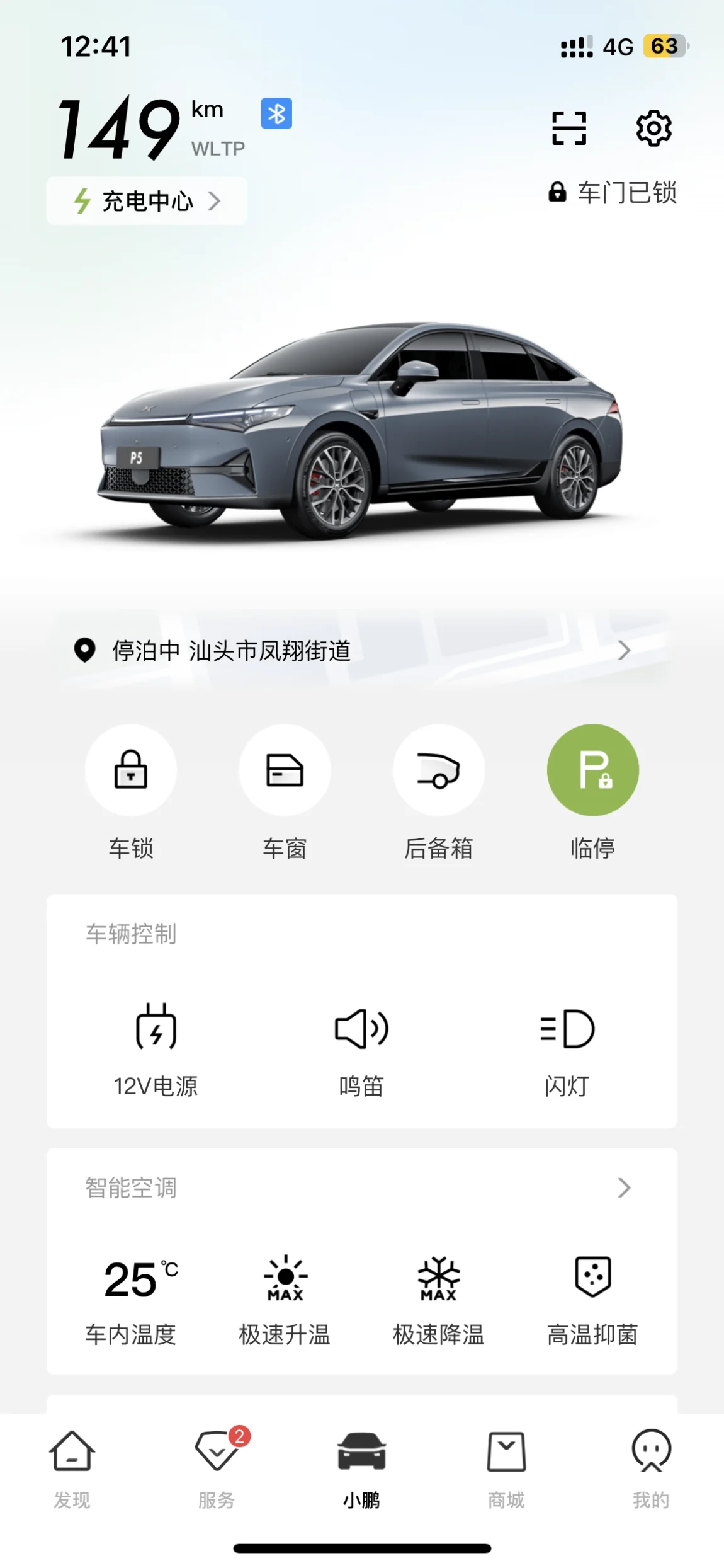Activate 鸣笛 to honk the horn

tap(361, 1050)
